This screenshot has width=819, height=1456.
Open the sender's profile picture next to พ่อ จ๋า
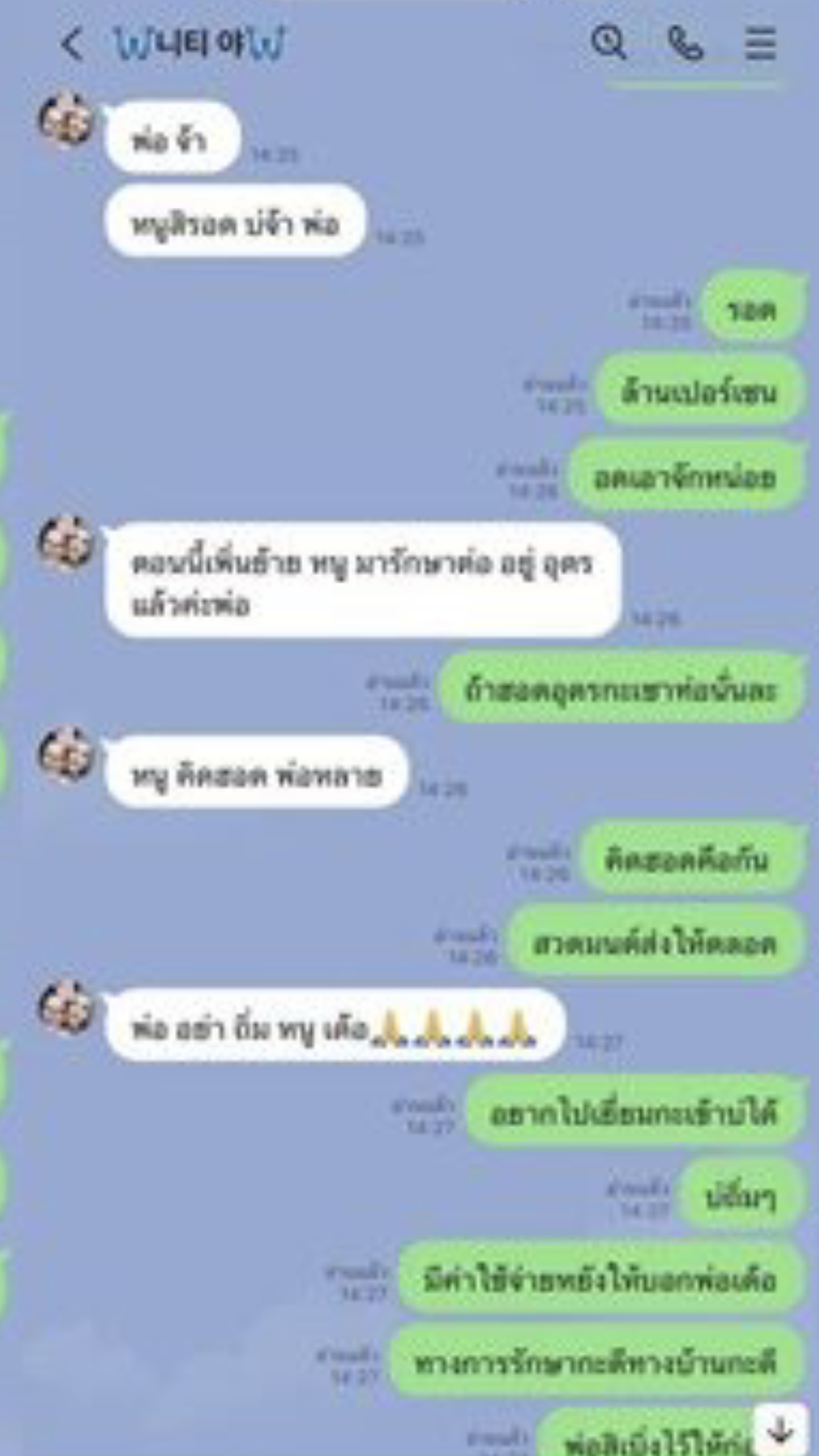click(67, 121)
